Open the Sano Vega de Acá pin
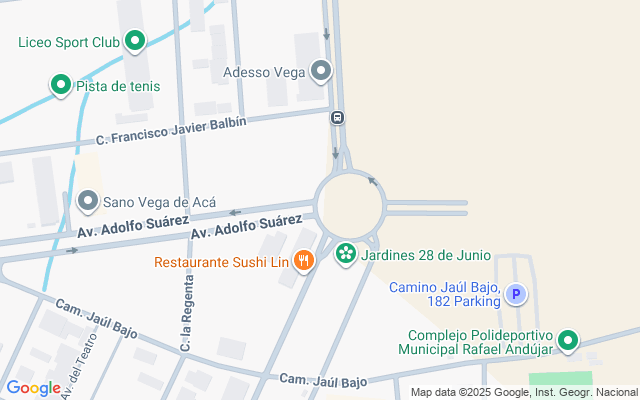The width and height of the screenshot is (640, 400). tap(88, 202)
